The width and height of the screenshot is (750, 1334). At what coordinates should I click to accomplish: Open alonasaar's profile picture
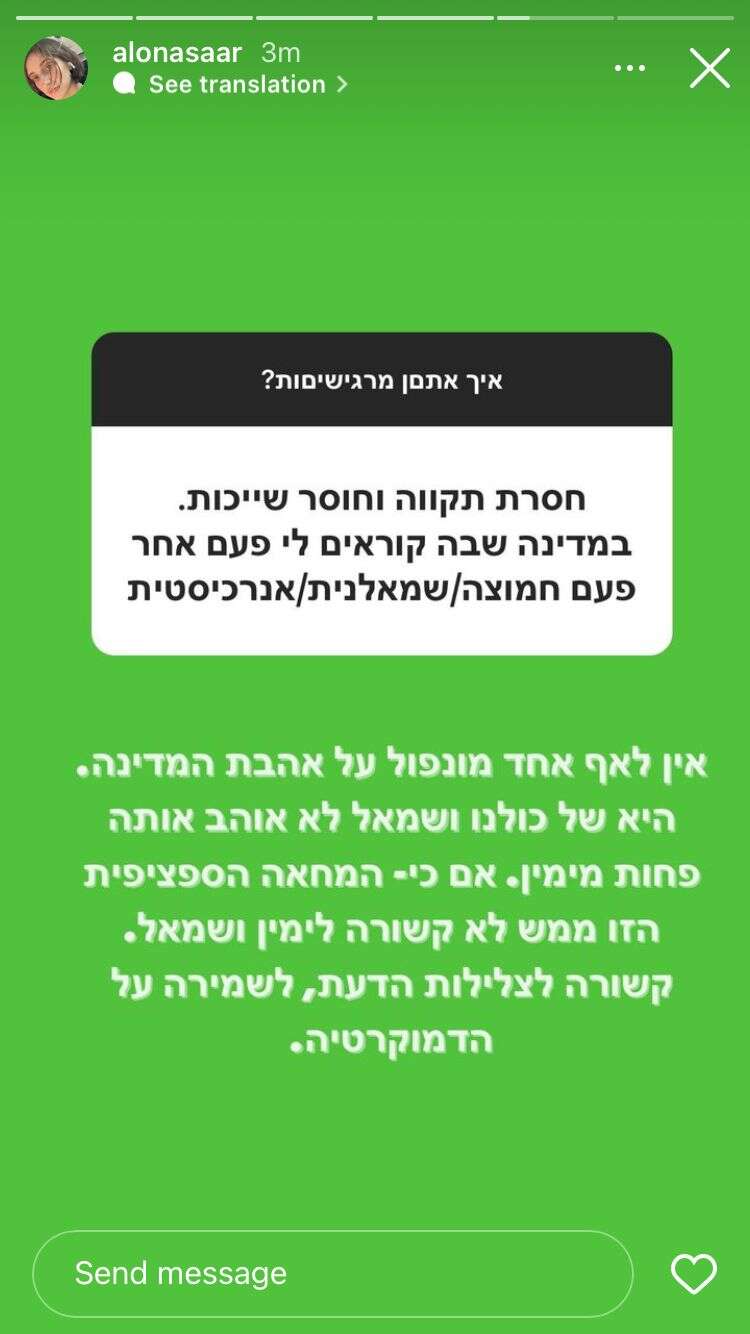56,68
